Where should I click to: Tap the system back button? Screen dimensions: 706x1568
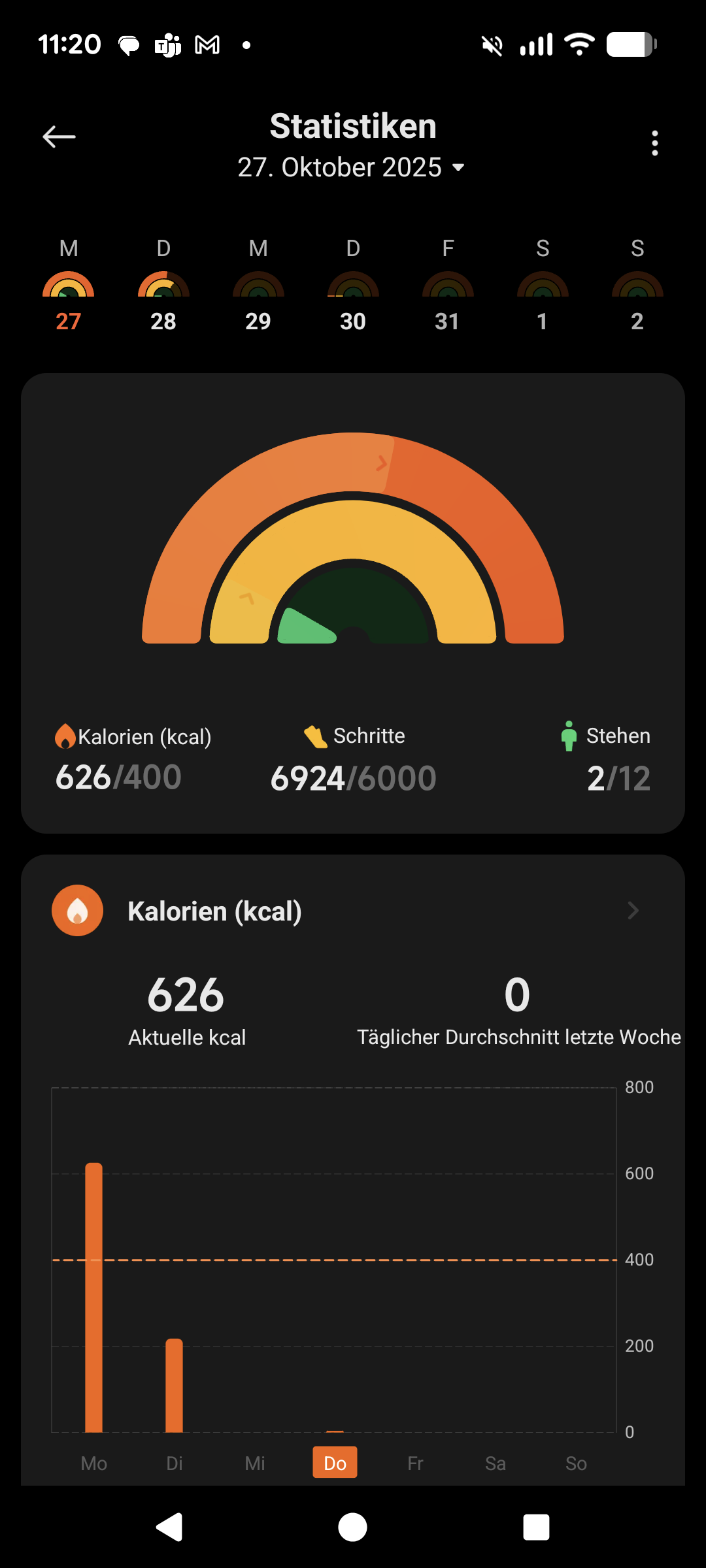[169, 1527]
